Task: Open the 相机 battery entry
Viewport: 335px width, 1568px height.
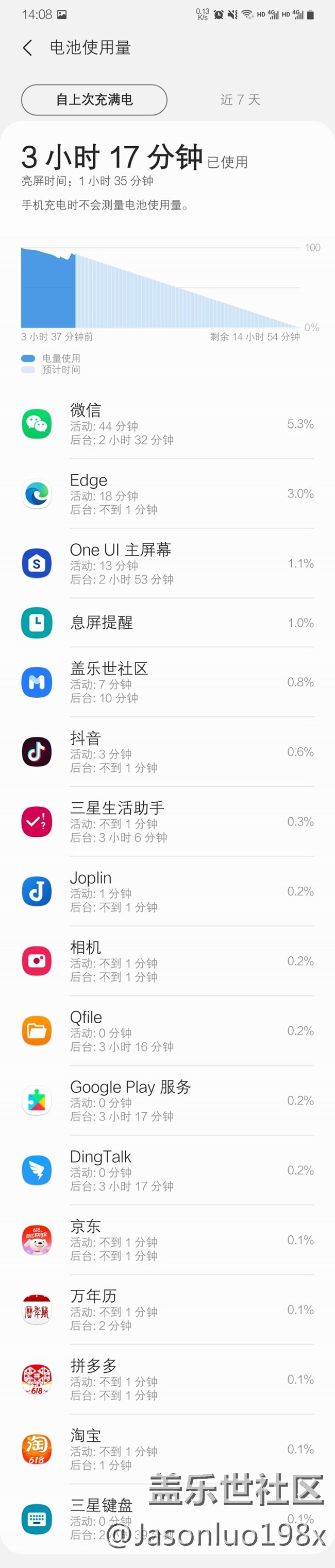Action: [x=167, y=961]
